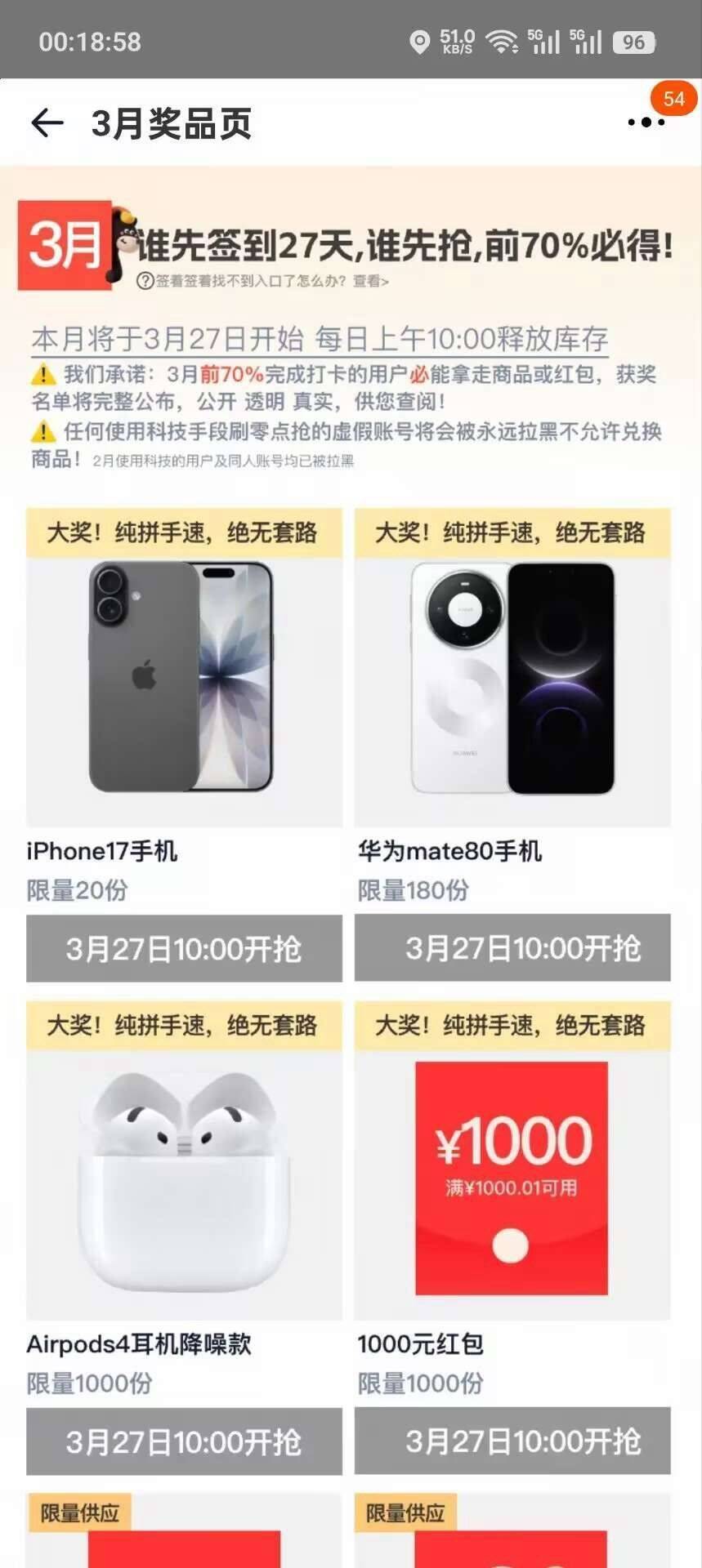This screenshot has height=1568, width=702.
Task: Open the 查看 link about the missing sign-in entrance
Action: 370,281
